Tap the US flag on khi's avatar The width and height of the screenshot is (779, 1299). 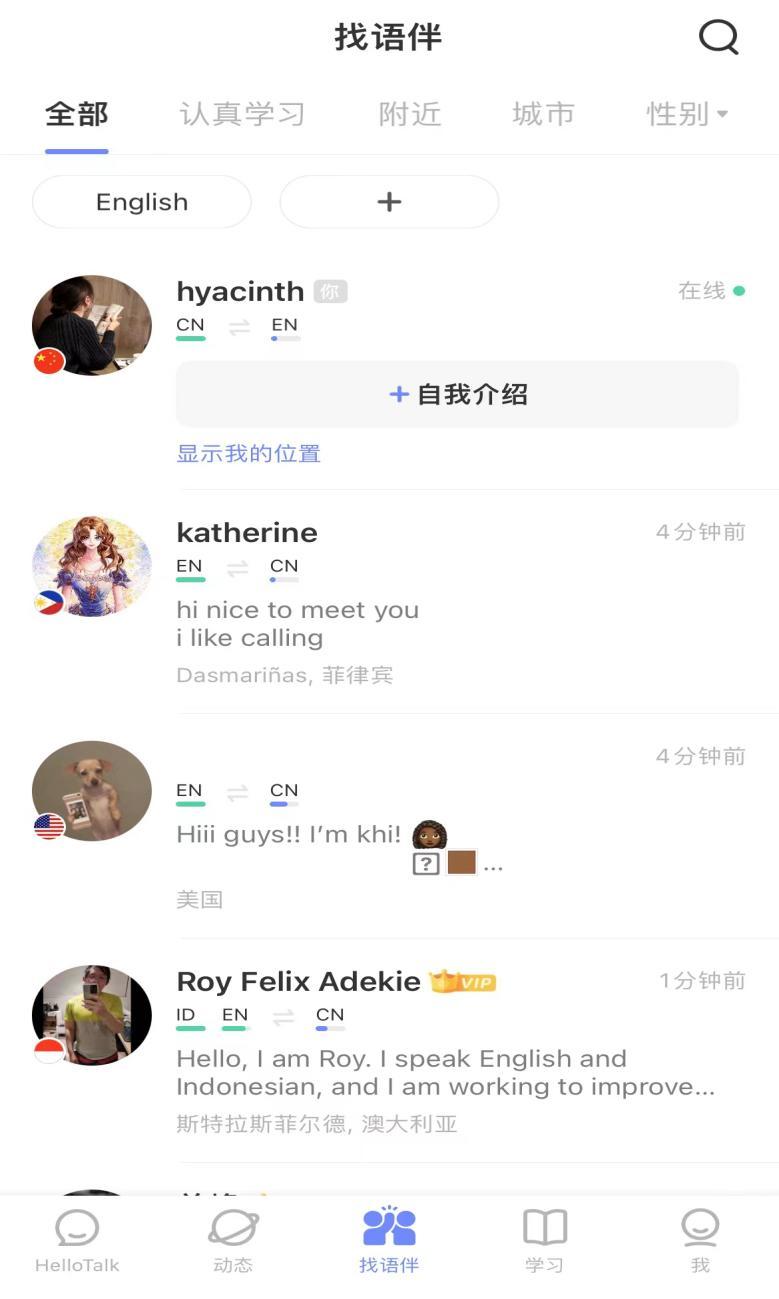48,828
